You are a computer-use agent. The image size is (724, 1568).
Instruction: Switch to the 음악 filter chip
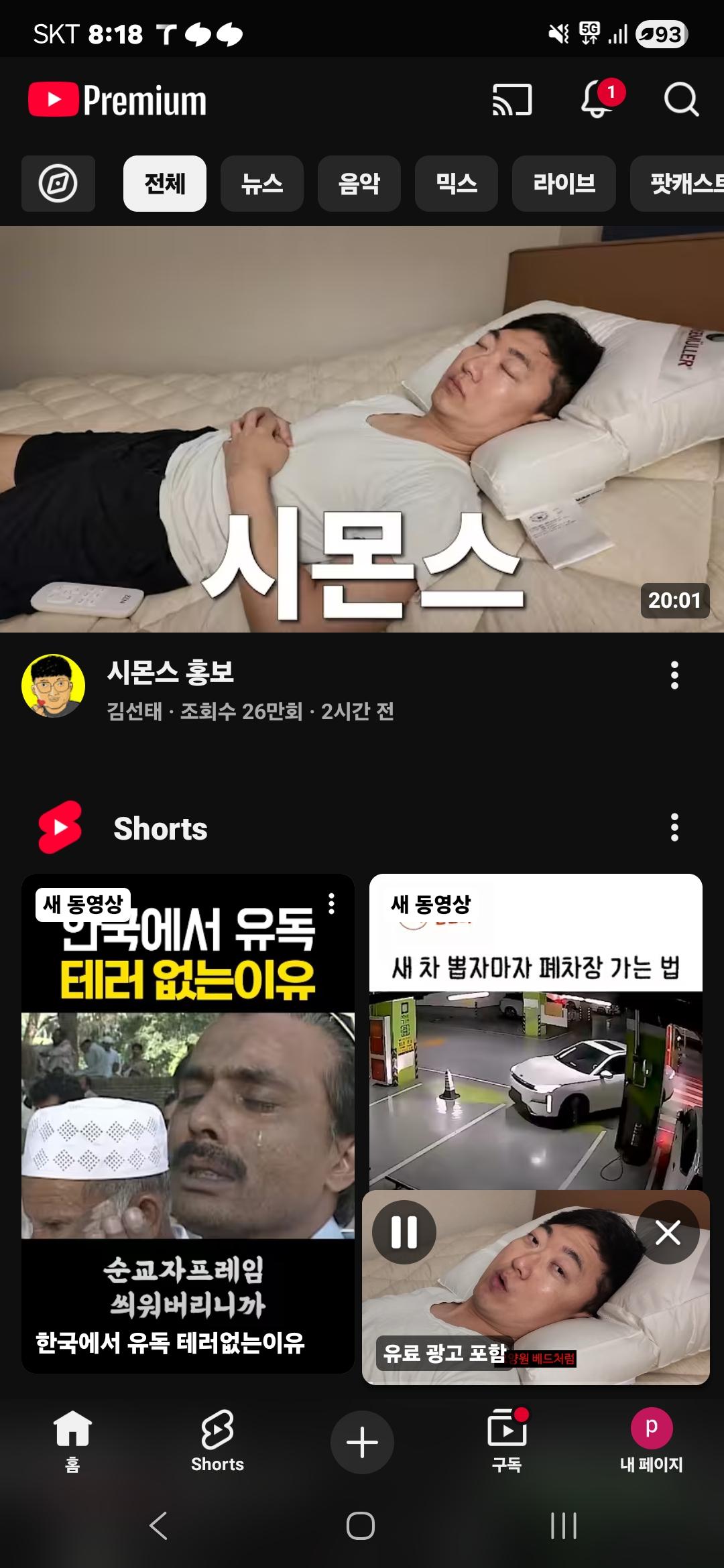tap(359, 184)
